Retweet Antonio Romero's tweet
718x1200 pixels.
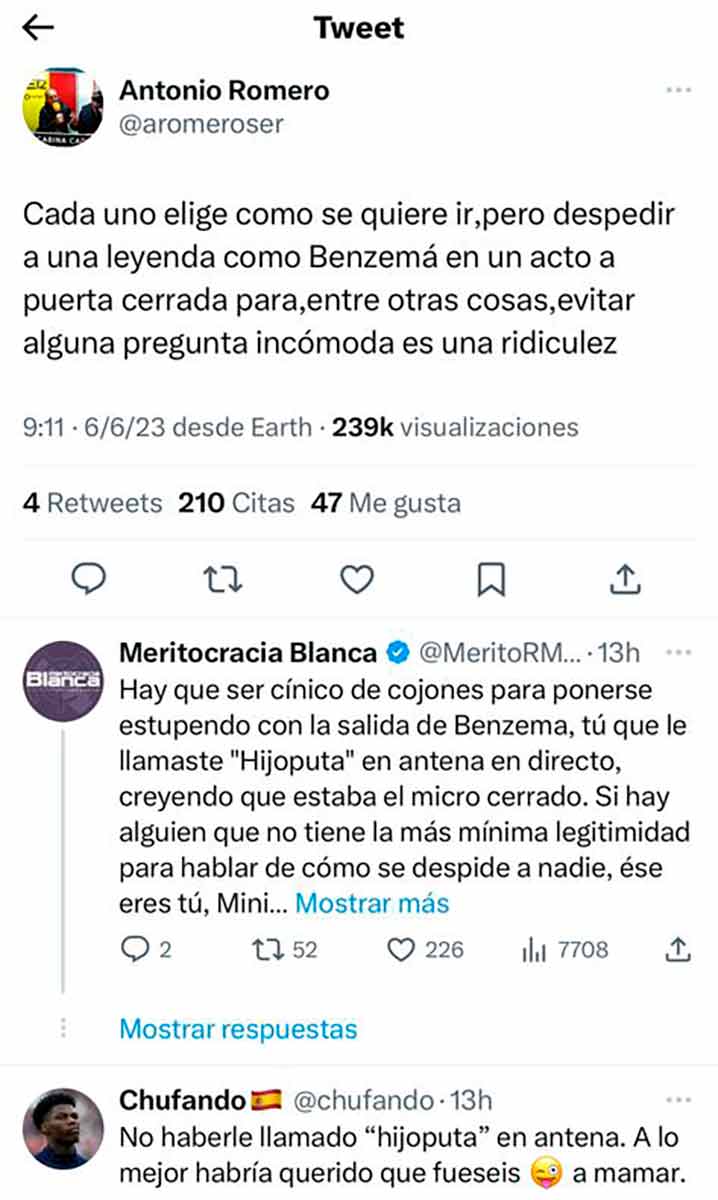coord(223,577)
